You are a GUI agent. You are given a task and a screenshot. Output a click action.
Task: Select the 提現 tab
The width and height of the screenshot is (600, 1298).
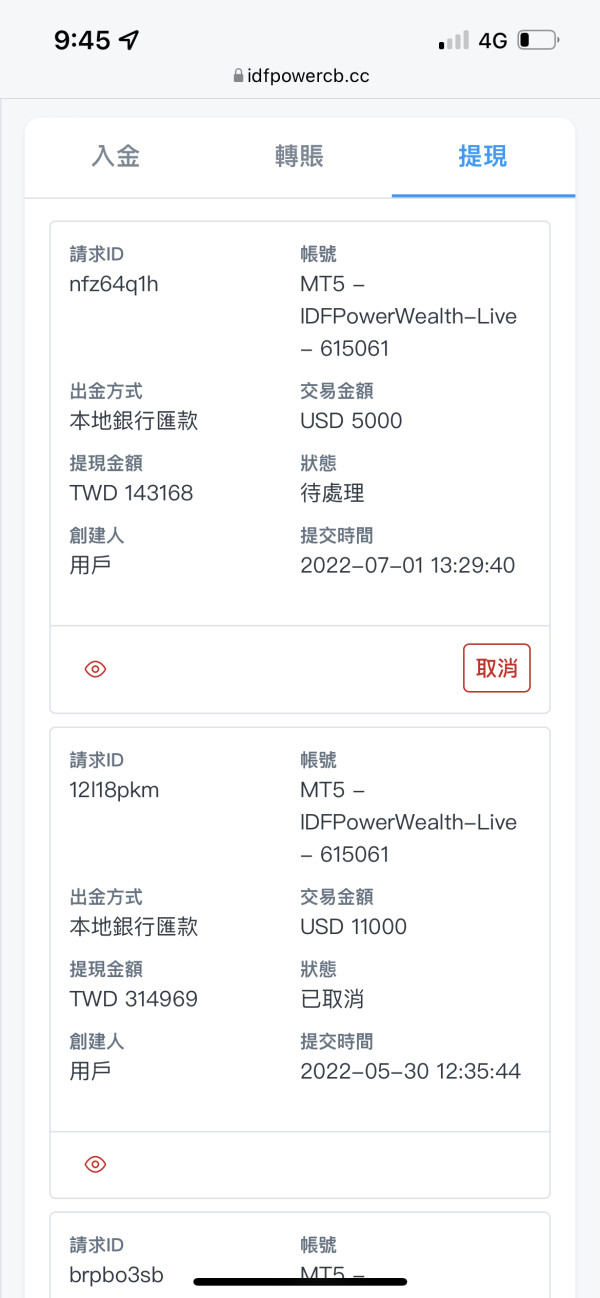[482, 157]
